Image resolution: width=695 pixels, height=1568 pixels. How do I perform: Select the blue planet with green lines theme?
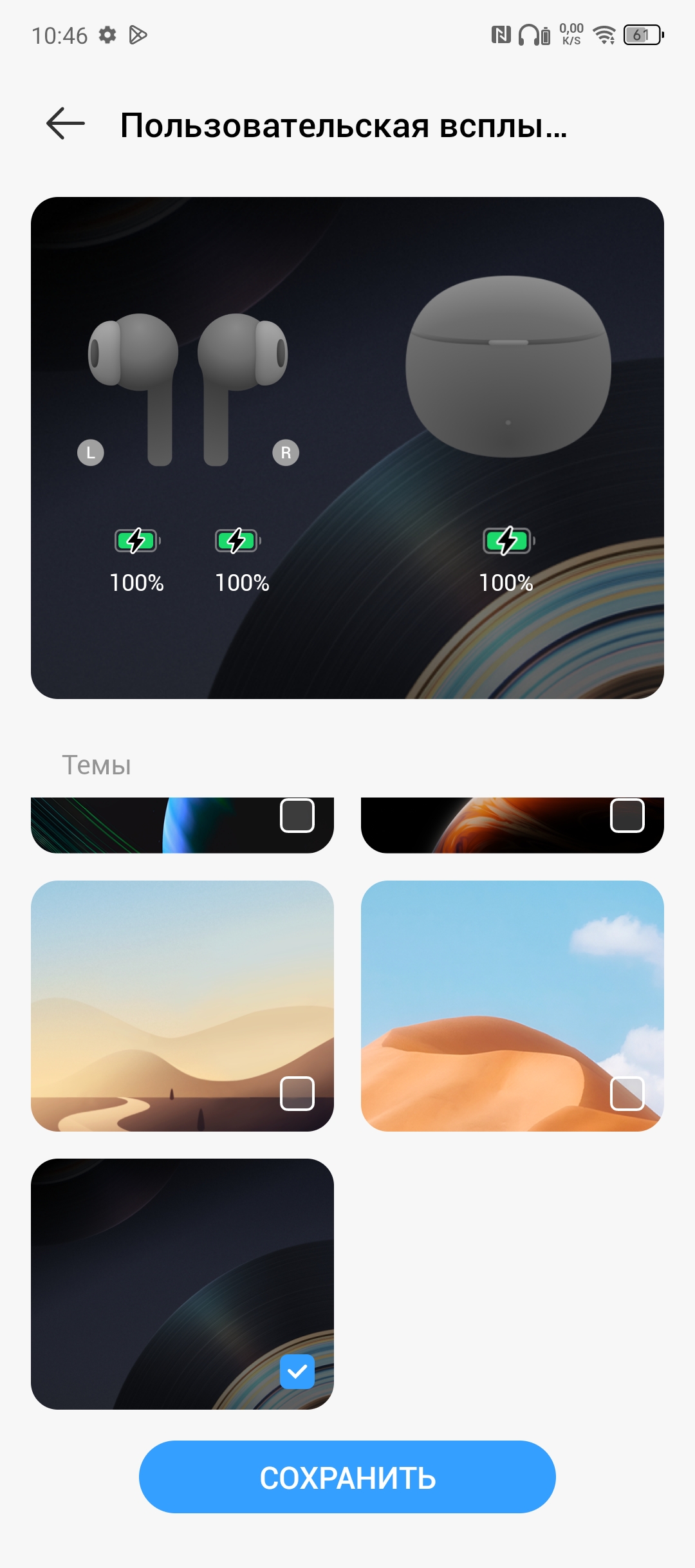[182, 825]
